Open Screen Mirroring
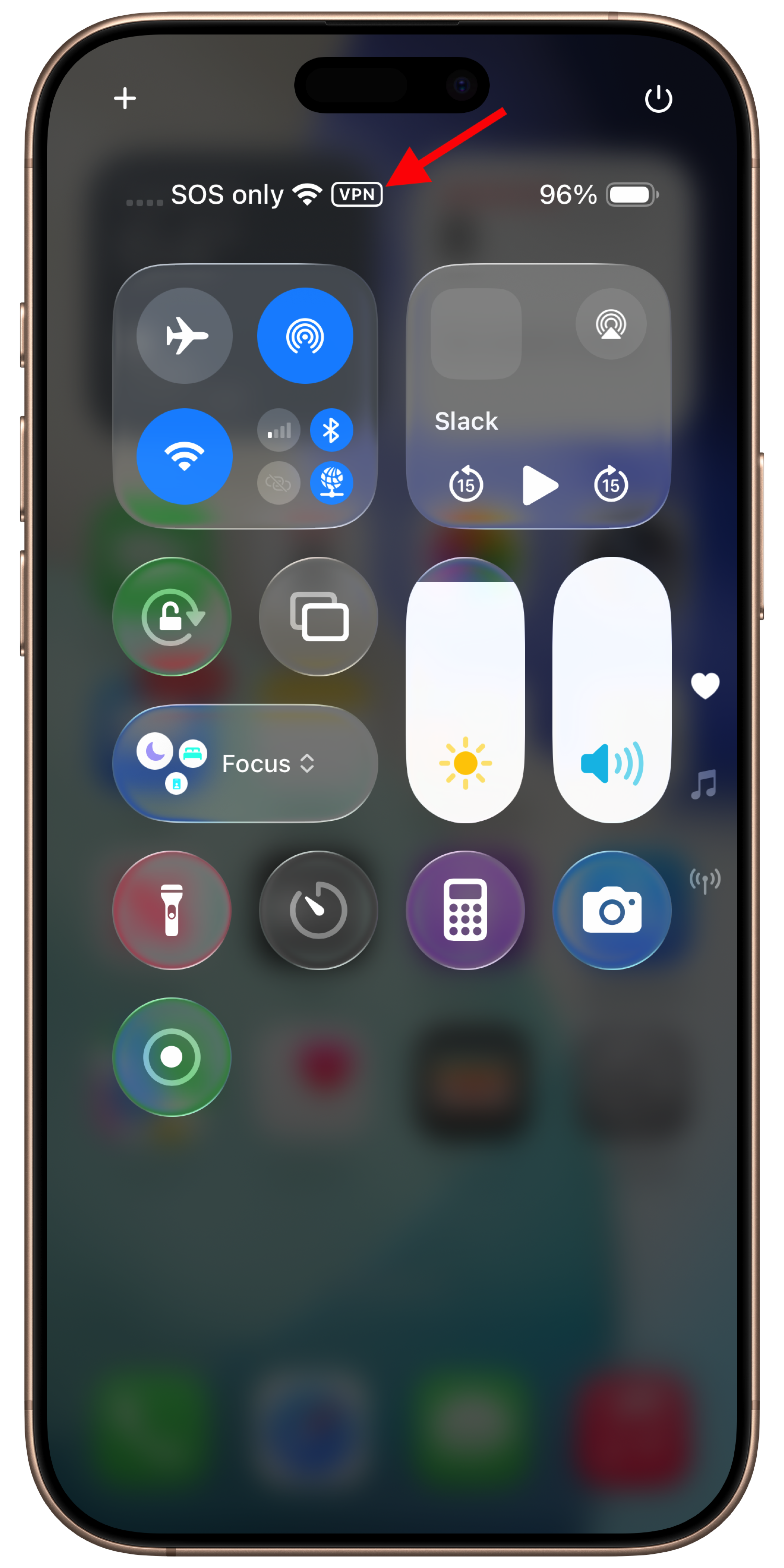784x1568 pixels. [318, 616]
